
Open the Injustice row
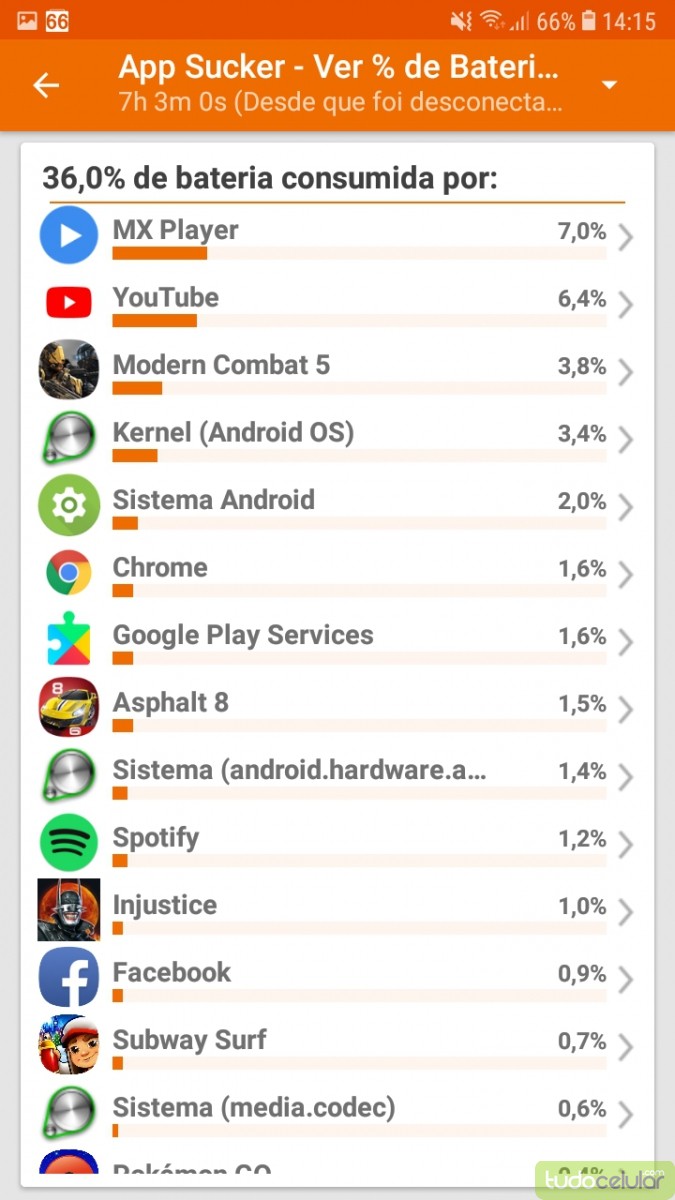(x=336, y=911)
